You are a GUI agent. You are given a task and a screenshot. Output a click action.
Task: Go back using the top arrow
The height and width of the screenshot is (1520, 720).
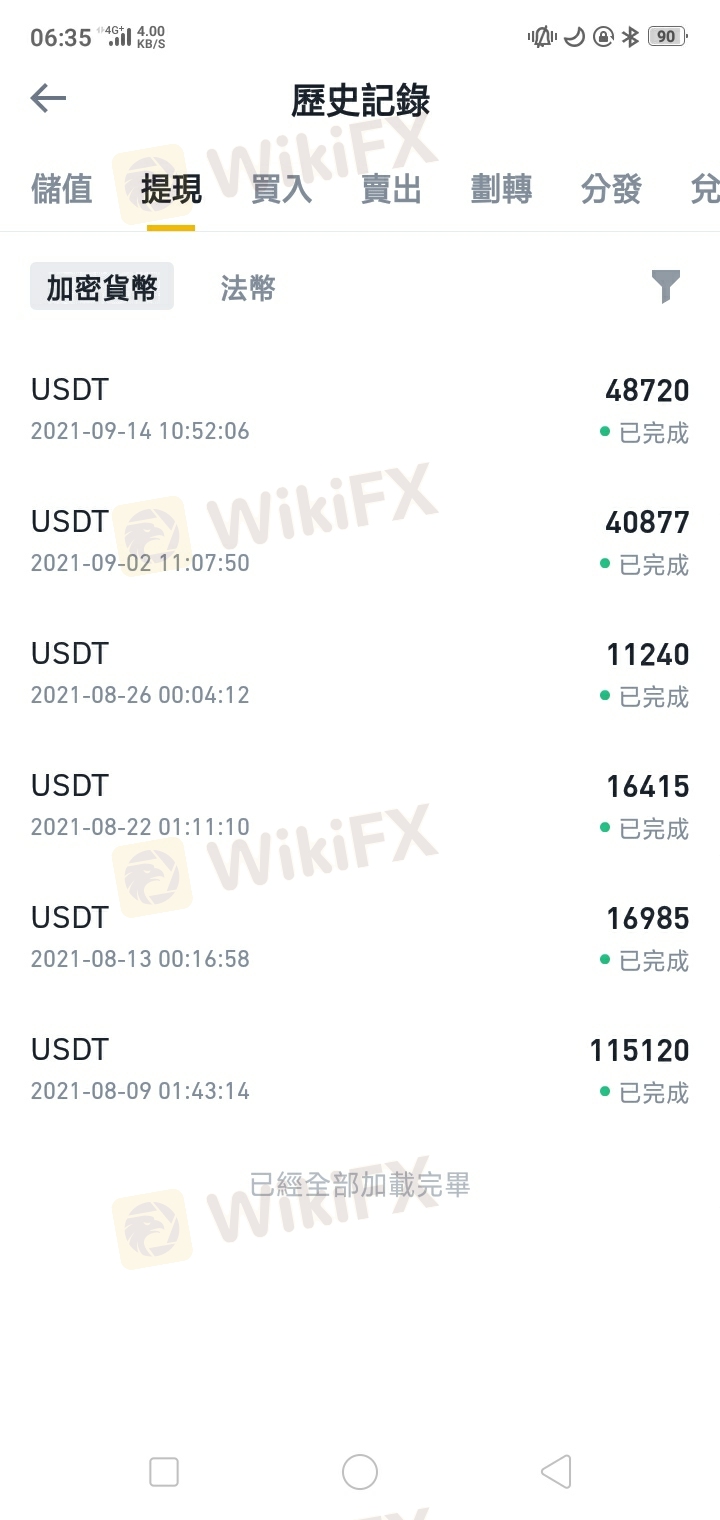(x=48, y=98)
